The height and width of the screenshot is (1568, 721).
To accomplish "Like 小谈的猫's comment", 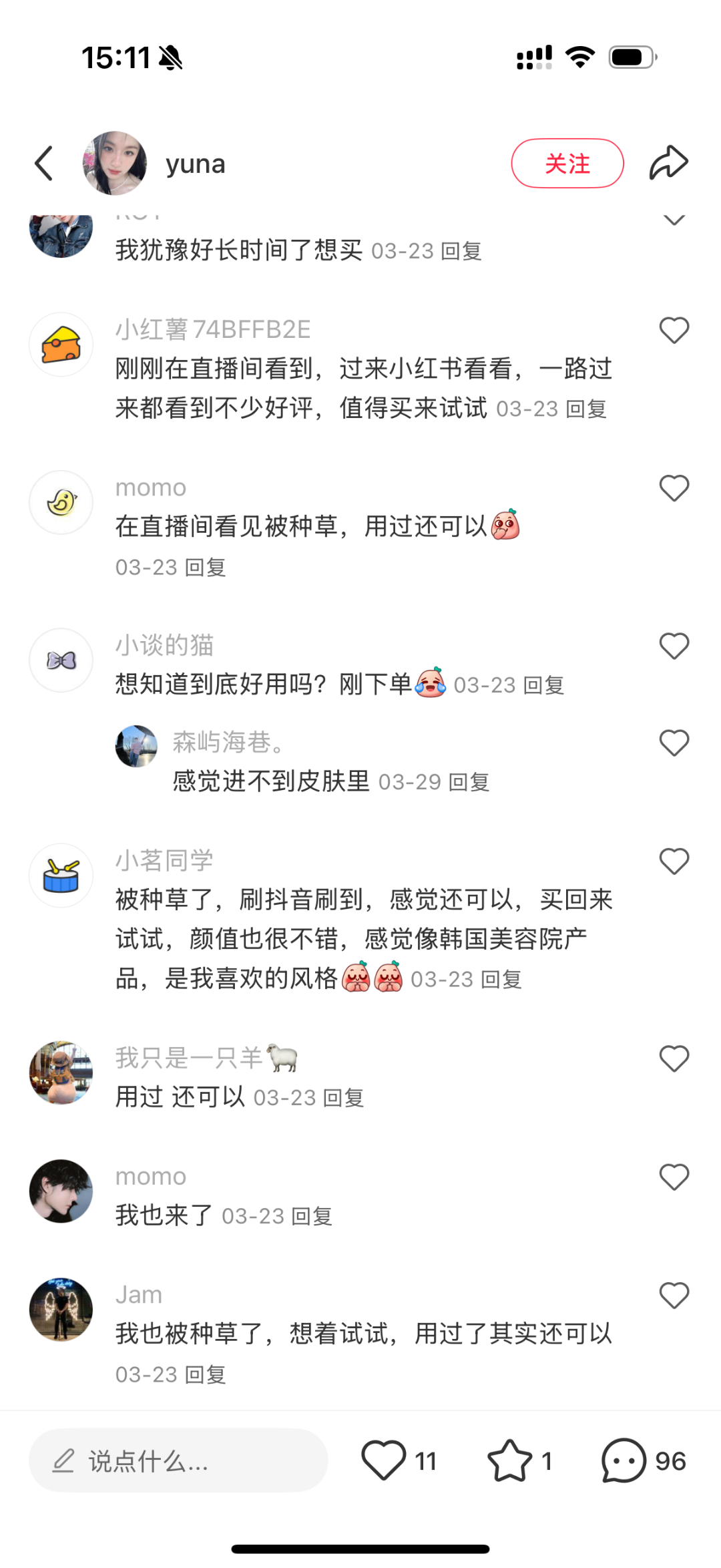I will 674,646.
